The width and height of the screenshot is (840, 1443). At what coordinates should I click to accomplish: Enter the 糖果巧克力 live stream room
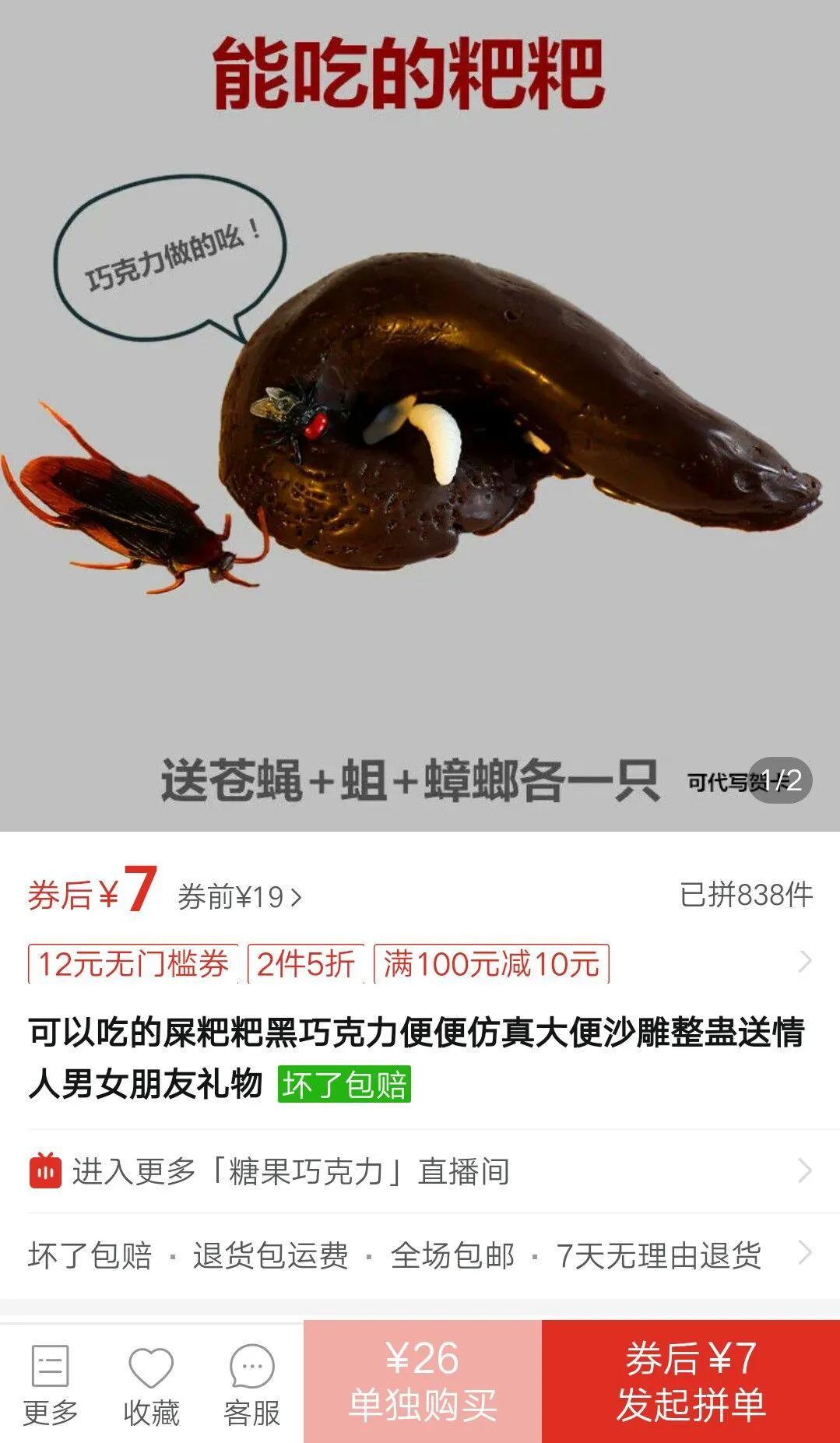click(420, 1171)
